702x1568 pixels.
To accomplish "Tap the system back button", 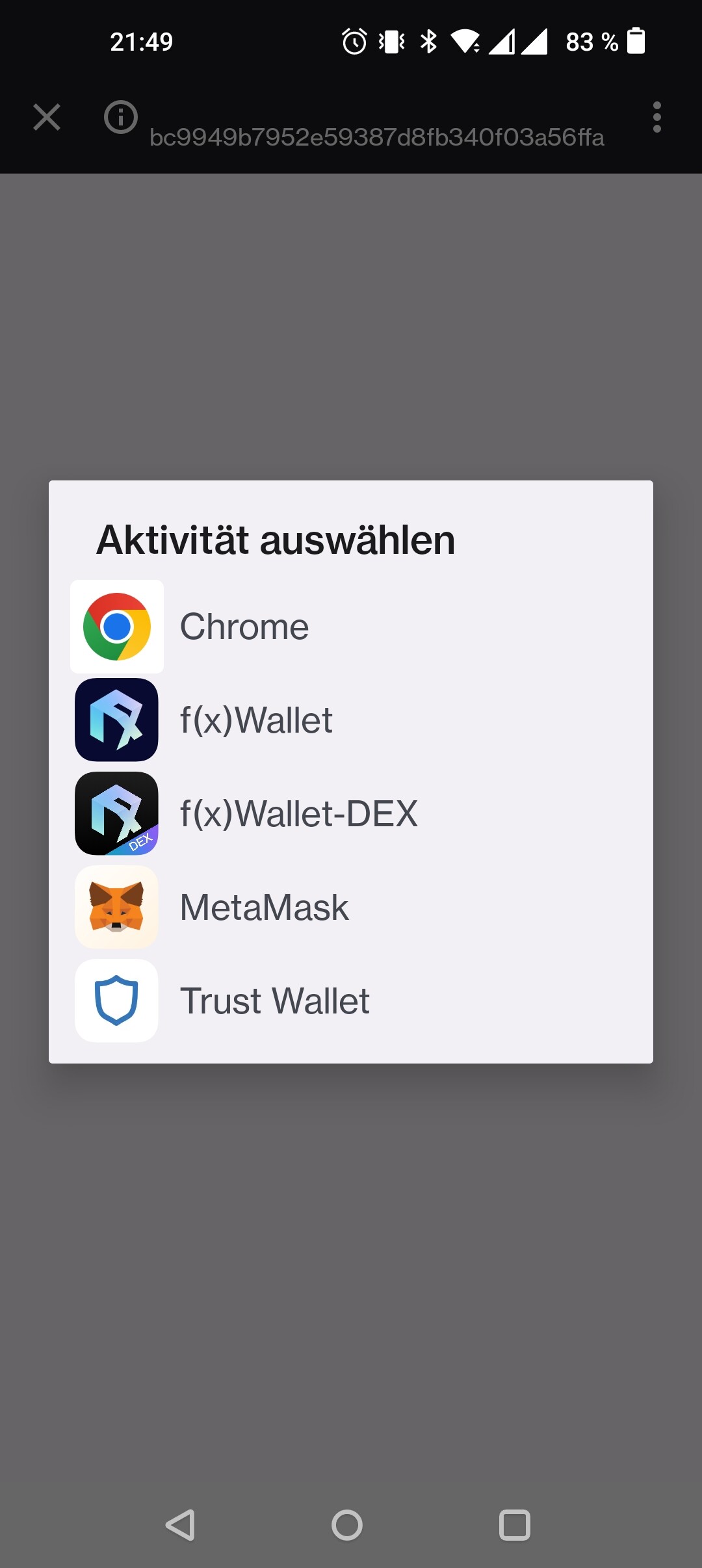I will point(180,1524).
